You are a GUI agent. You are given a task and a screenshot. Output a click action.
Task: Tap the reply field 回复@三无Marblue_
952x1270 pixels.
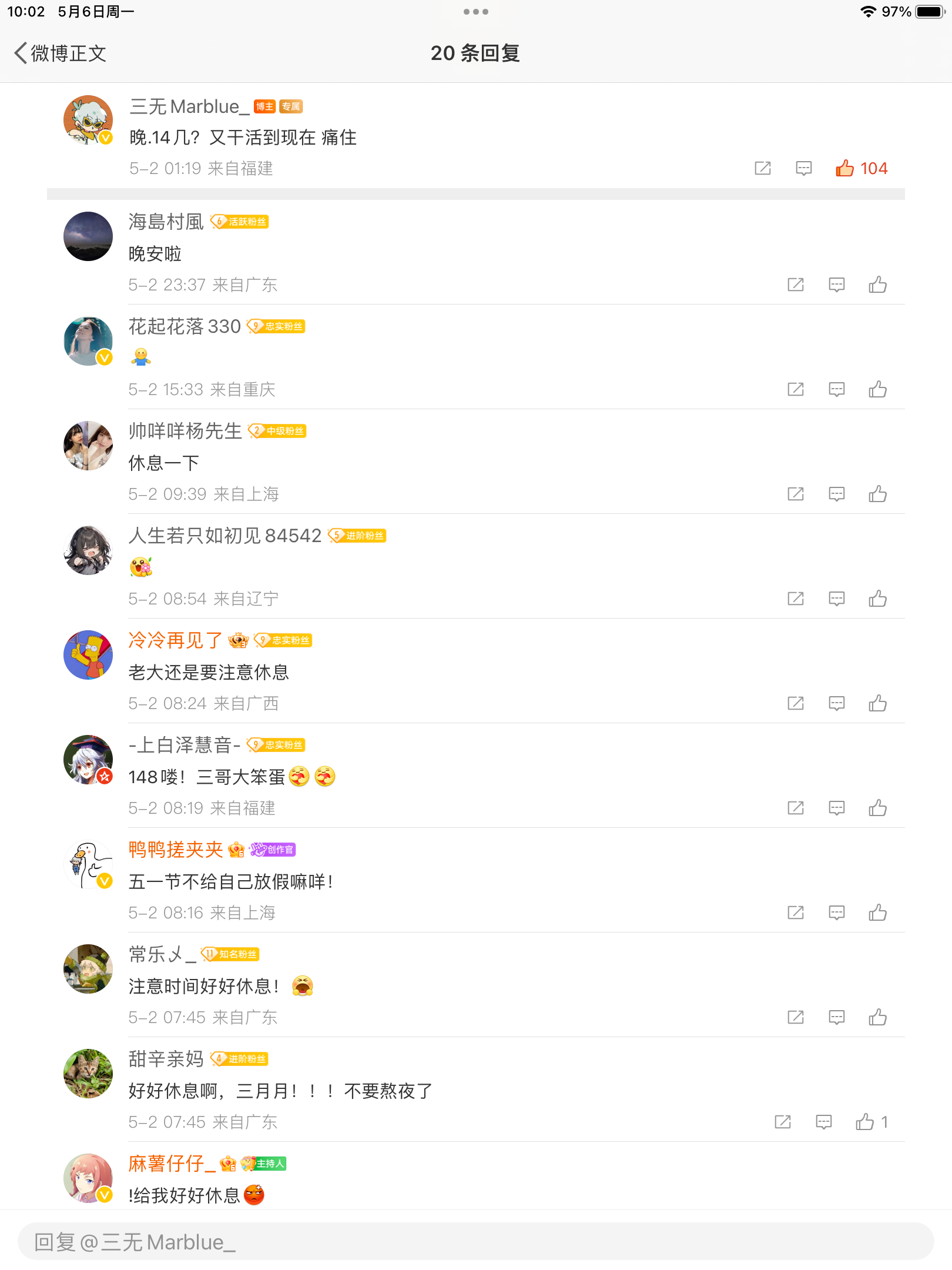click(475, 1242)
